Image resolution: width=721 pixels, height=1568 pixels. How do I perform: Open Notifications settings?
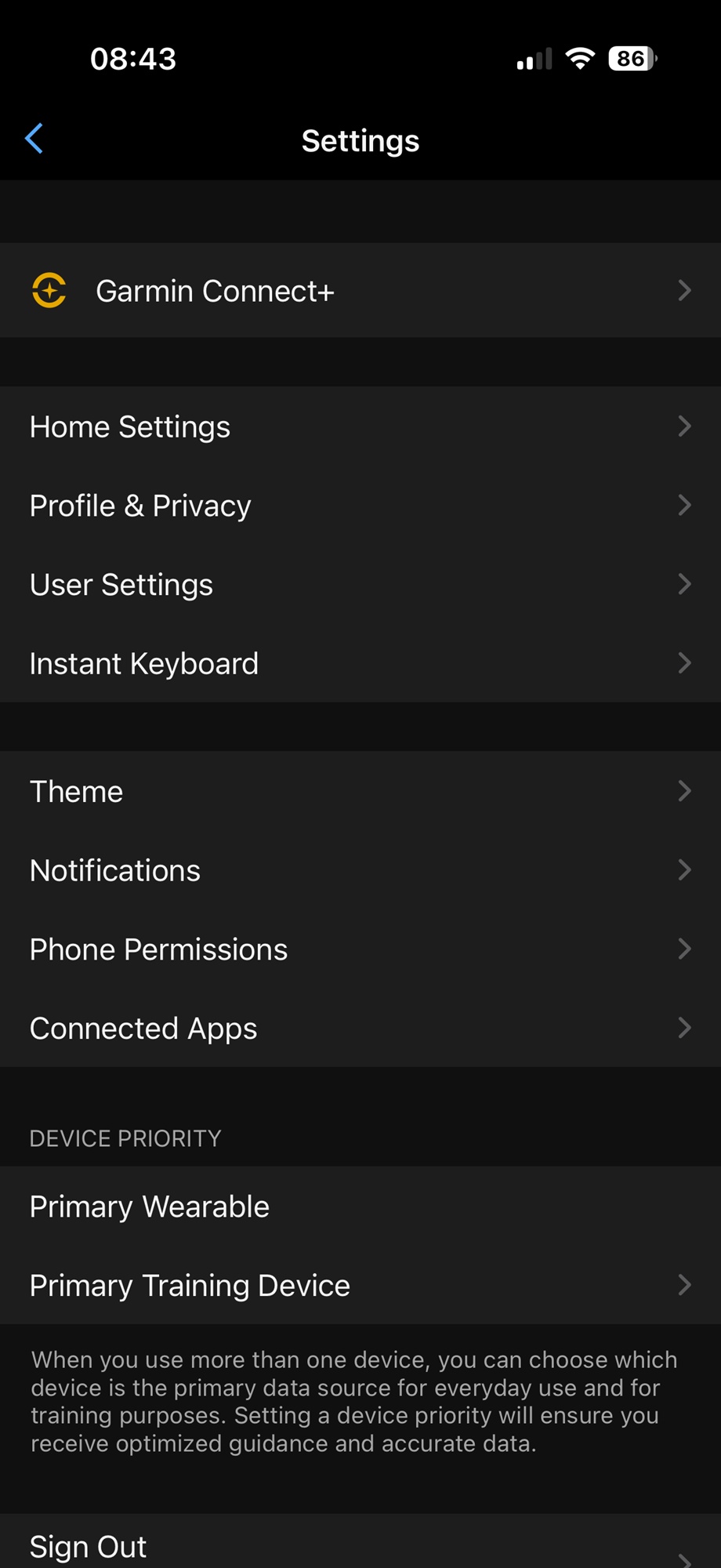360,870
